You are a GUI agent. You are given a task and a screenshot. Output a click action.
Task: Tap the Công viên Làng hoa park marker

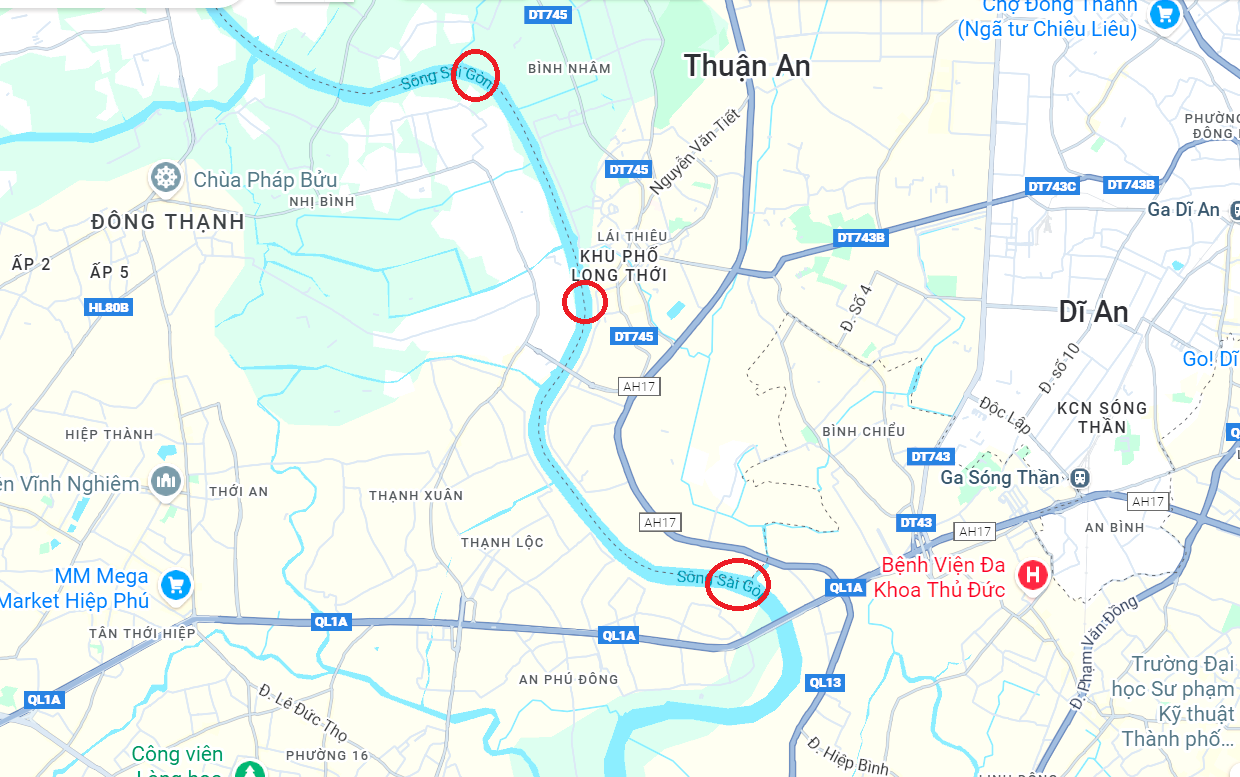[248, 768]
